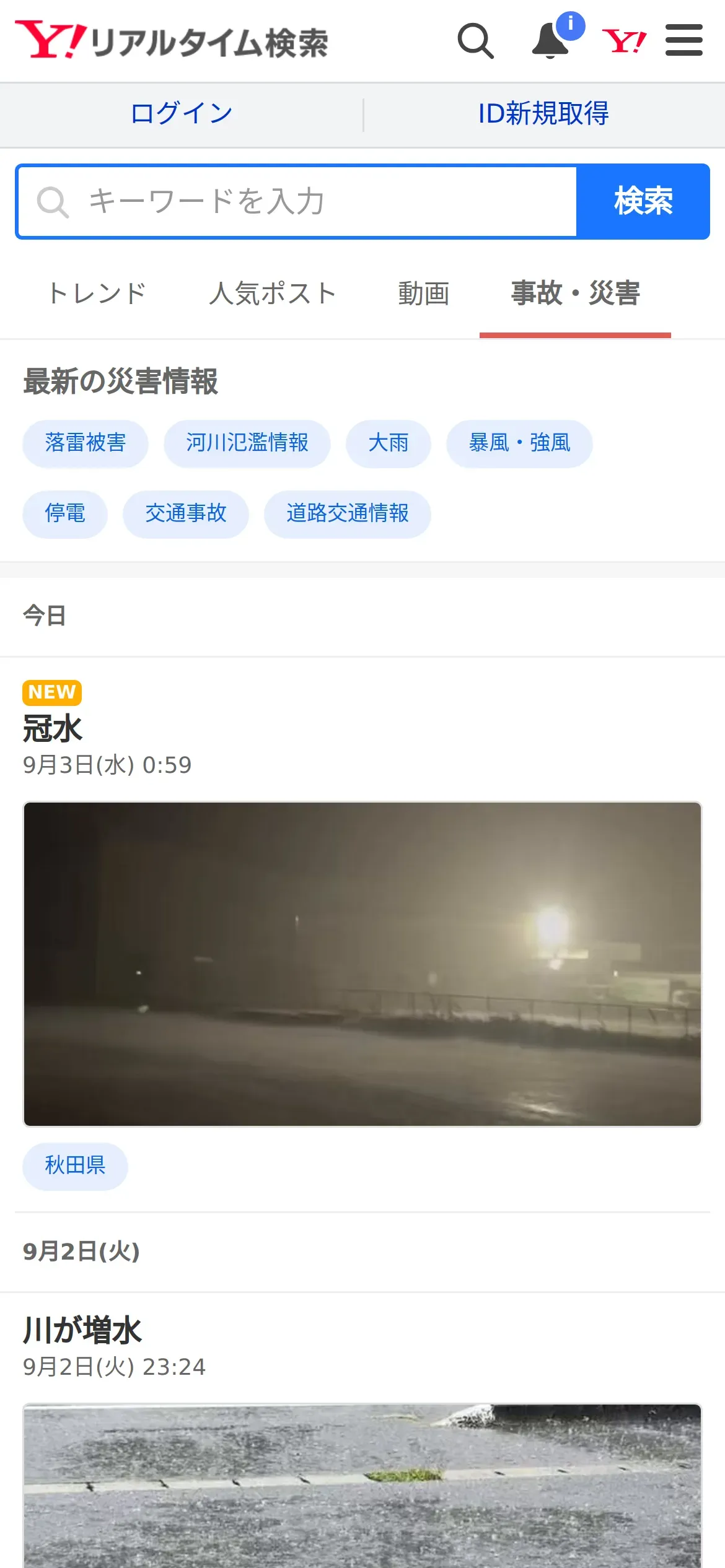Focus the キーワードを入力 search field
725x1568 pixels.
point(297,202)
